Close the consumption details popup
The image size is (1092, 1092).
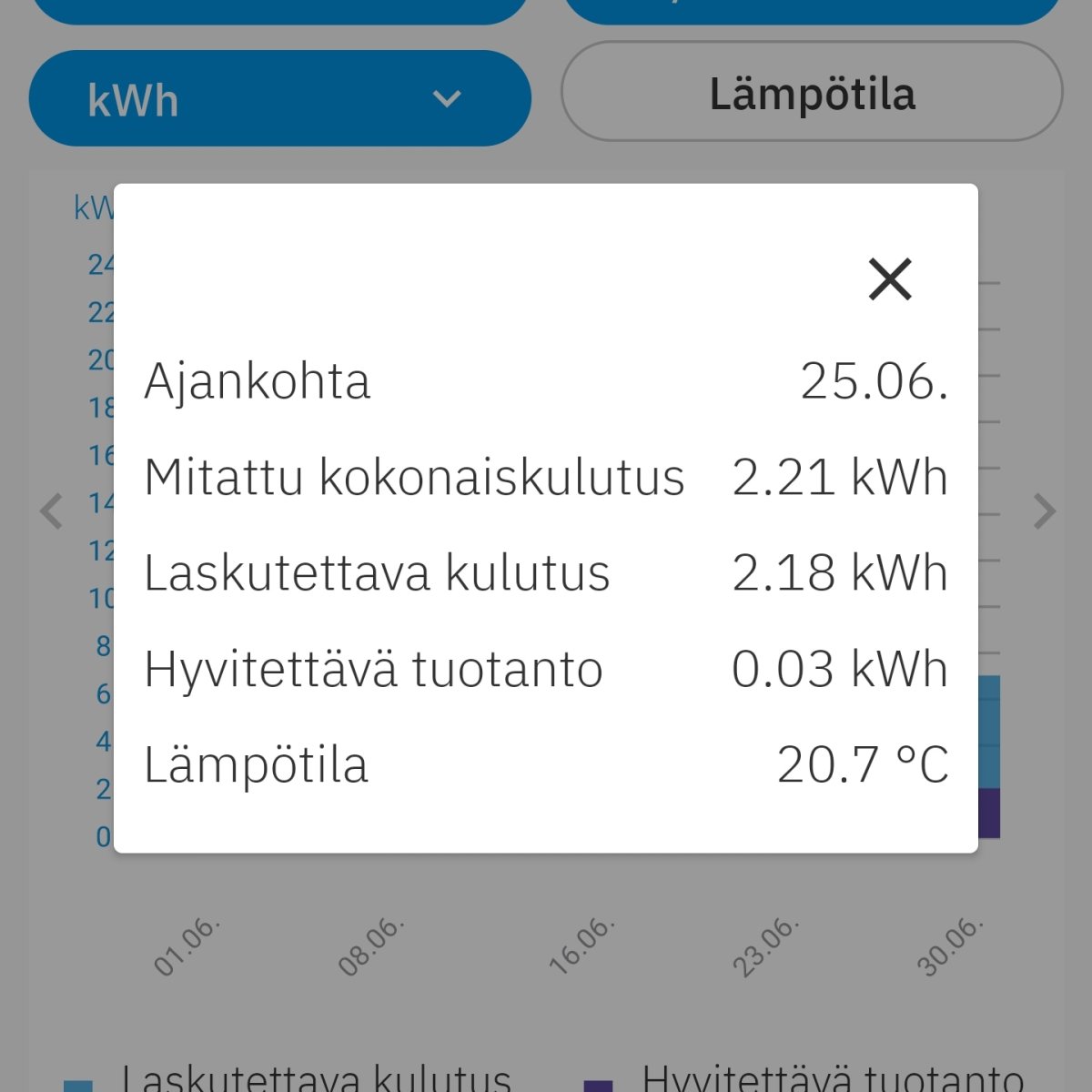(889, 278)
